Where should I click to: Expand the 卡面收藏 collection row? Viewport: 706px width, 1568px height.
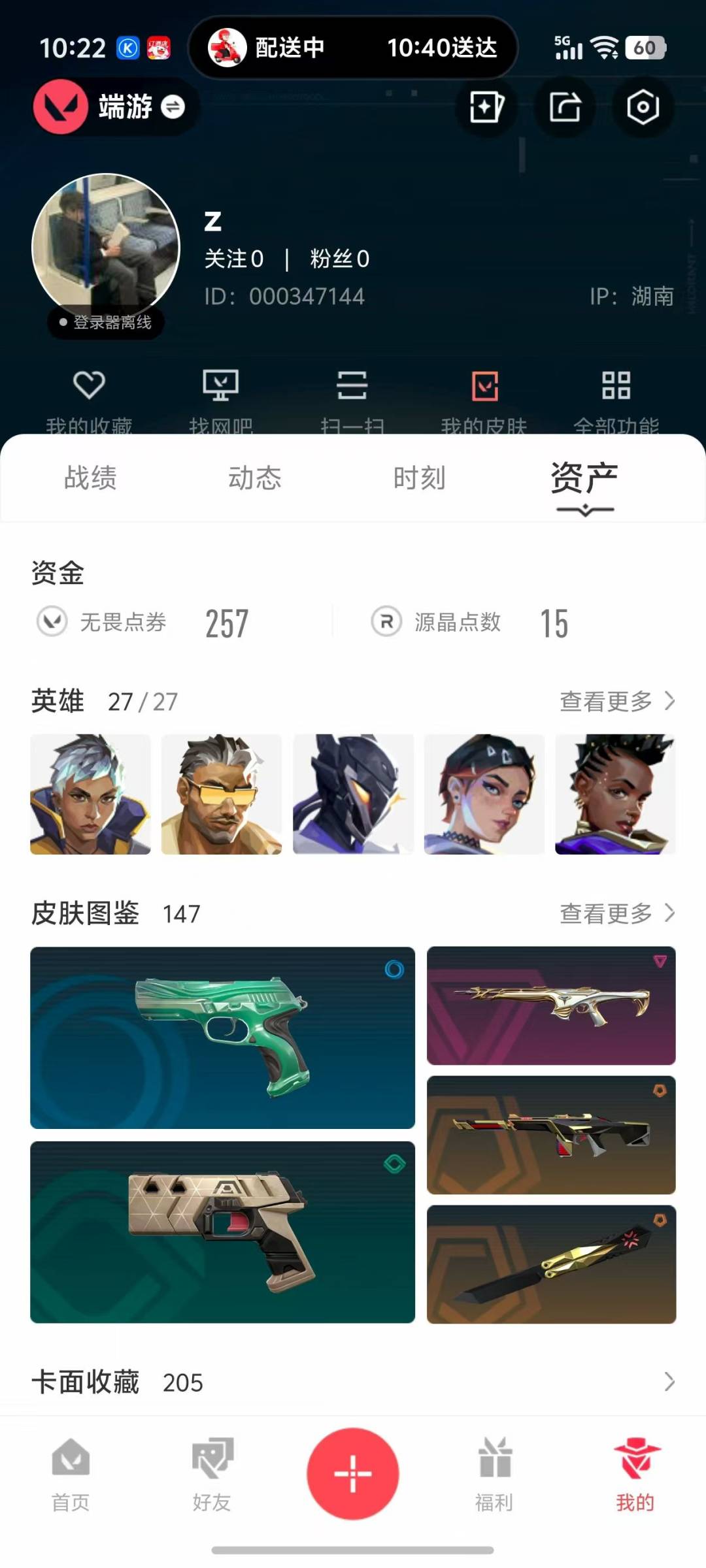668,1382
